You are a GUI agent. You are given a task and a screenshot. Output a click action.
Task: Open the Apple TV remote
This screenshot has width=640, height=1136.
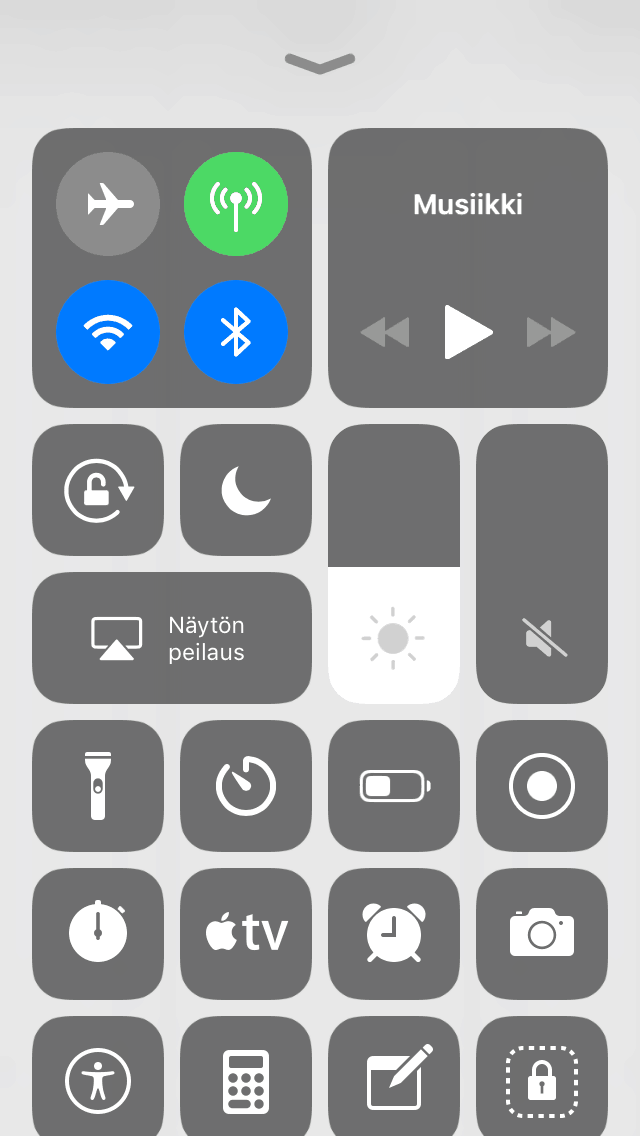click(x=246, y=934)
